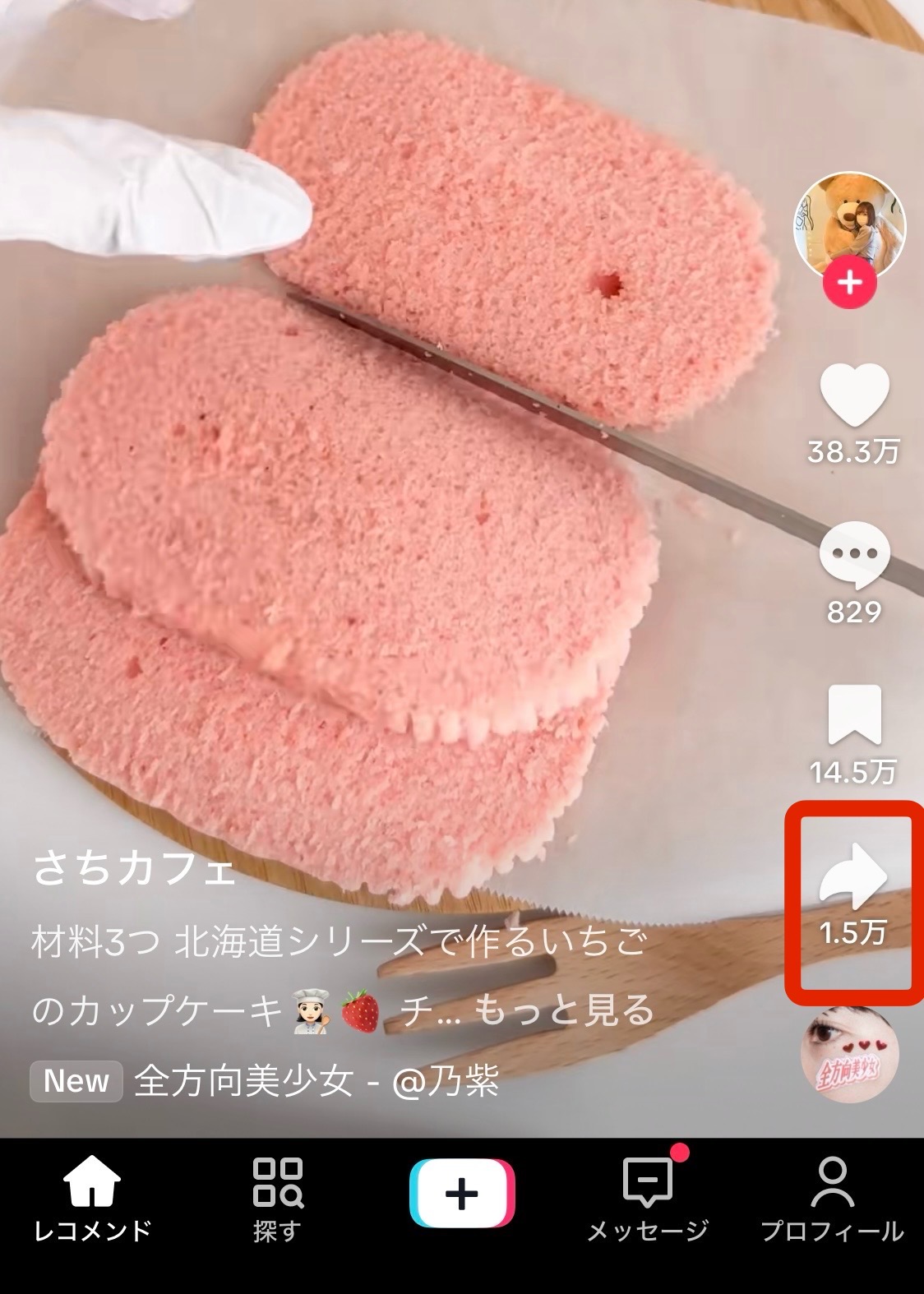This screenshot has width=924, height=1294.
Task: Open さちカフェ username
Action: click(x=136, y=870)
